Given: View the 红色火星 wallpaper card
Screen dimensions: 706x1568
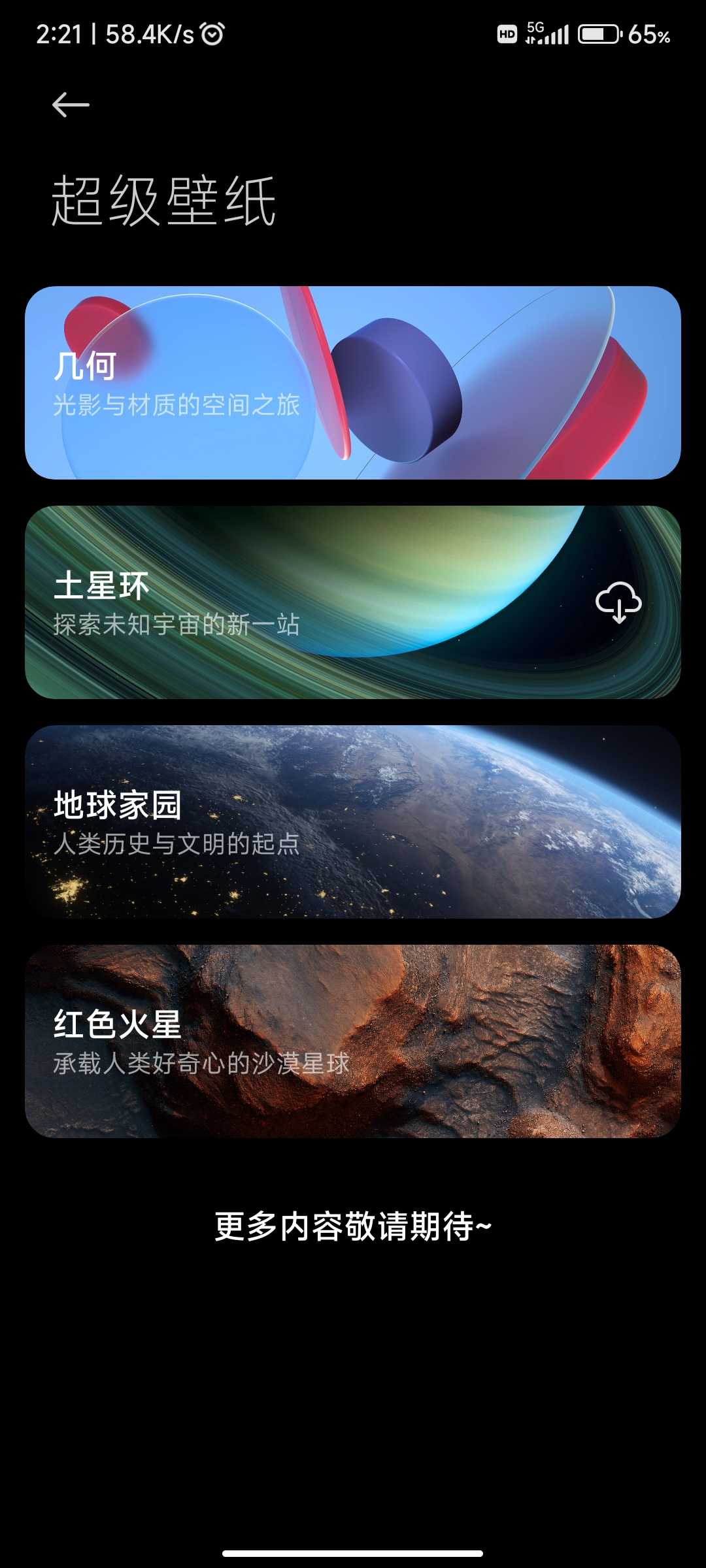Looking at the screenshot, I should pyautogui.click(x=353, y=1041).
